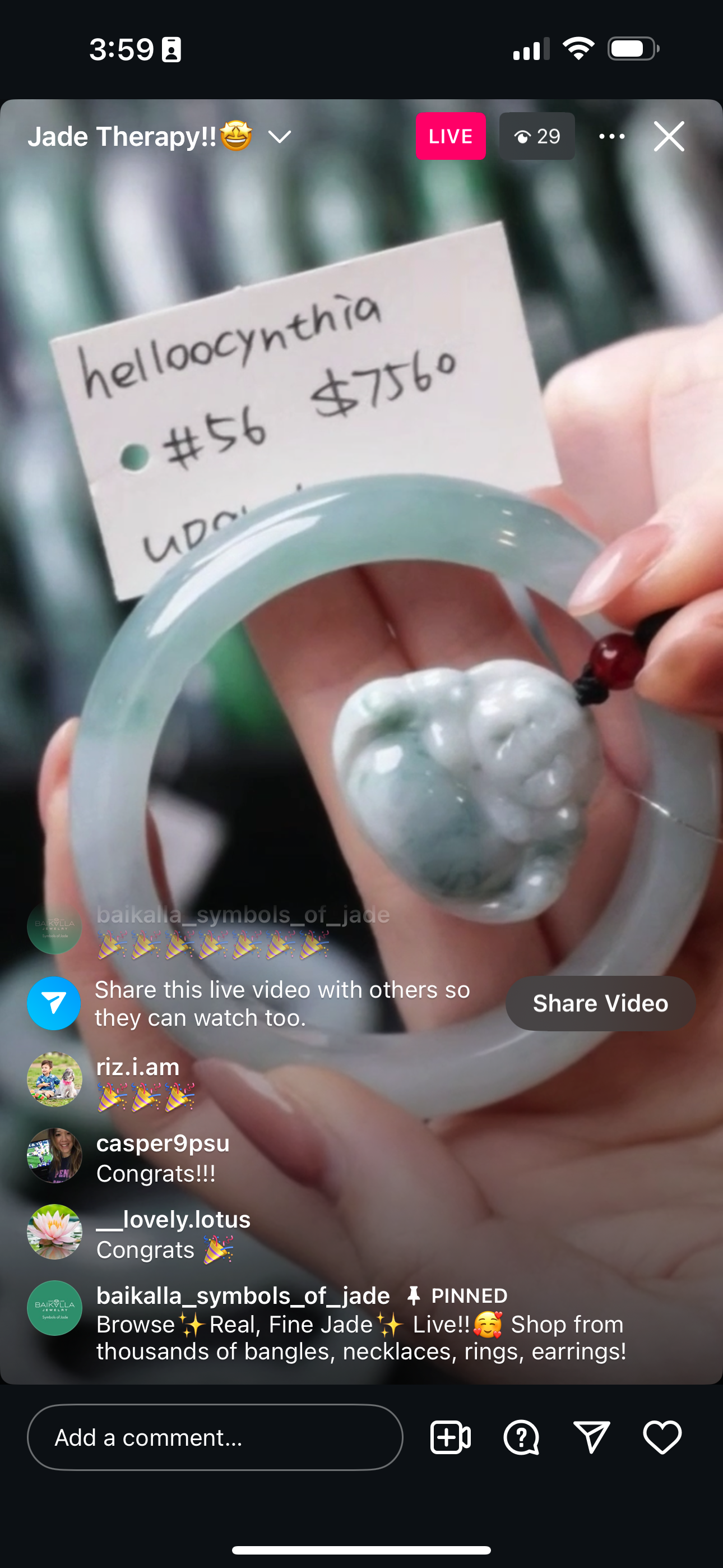Close the live video
Viewport: 723px width, 1568px height.
click(669, 136)
